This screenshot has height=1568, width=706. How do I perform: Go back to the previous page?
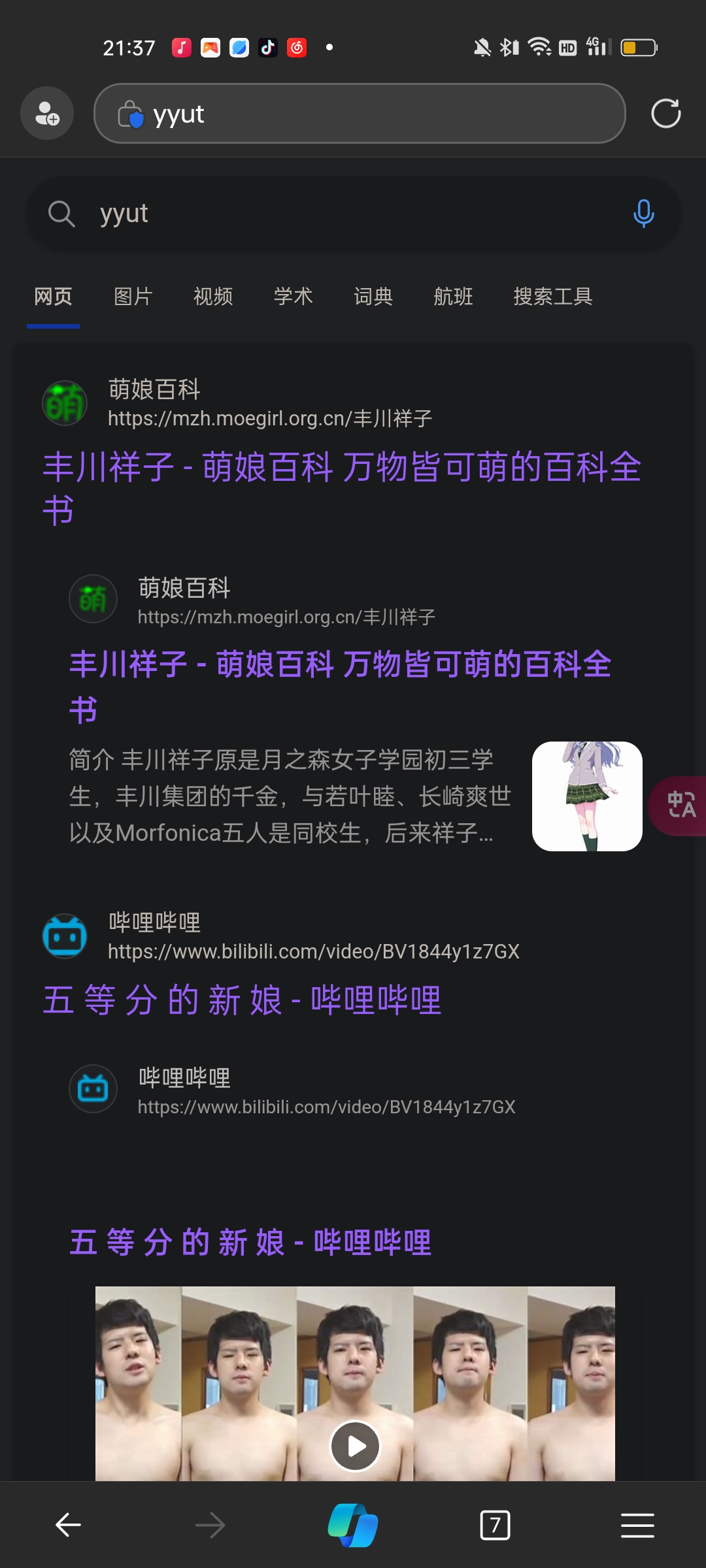coord(68,1525)
